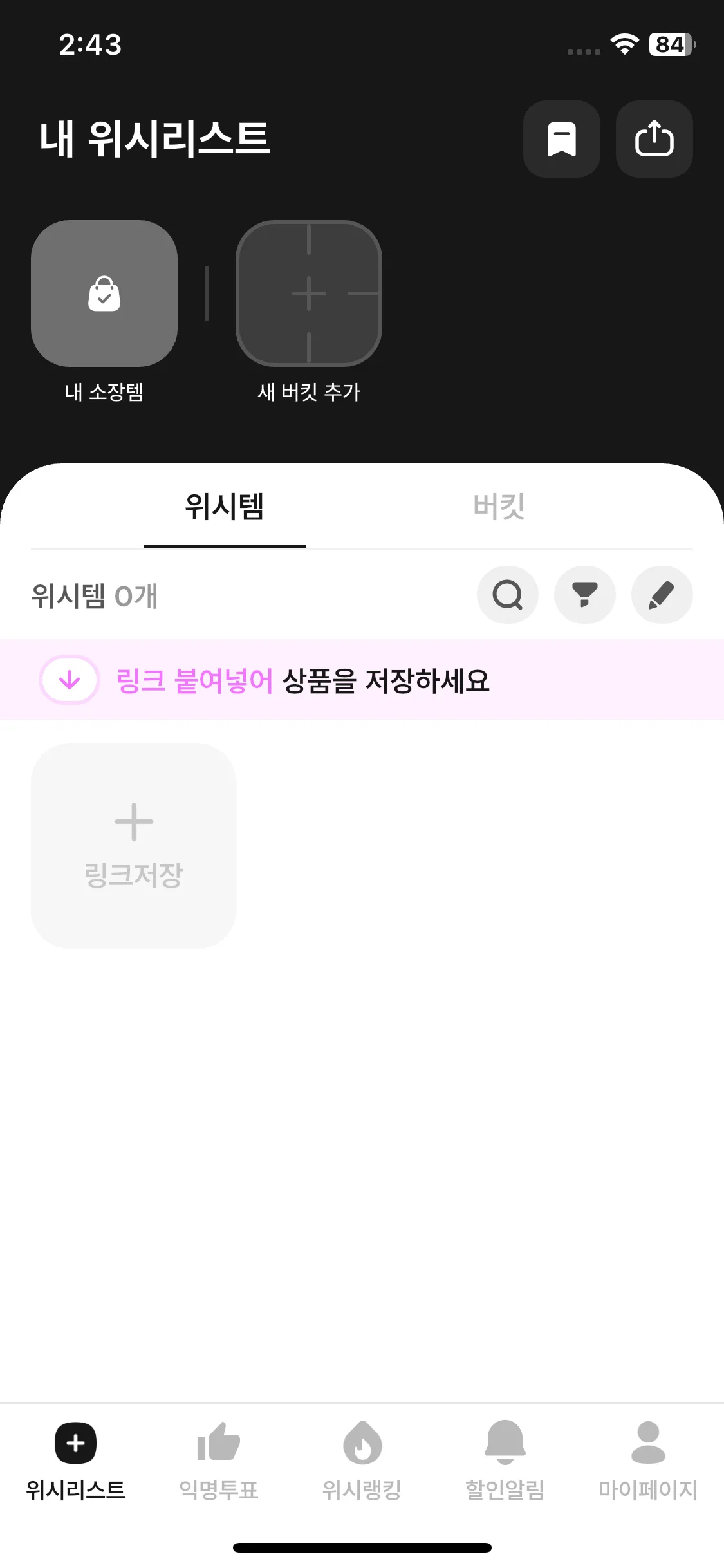724x1568 pixels.
Task: Open the filter funnel icon
Action: pos(584,595)
